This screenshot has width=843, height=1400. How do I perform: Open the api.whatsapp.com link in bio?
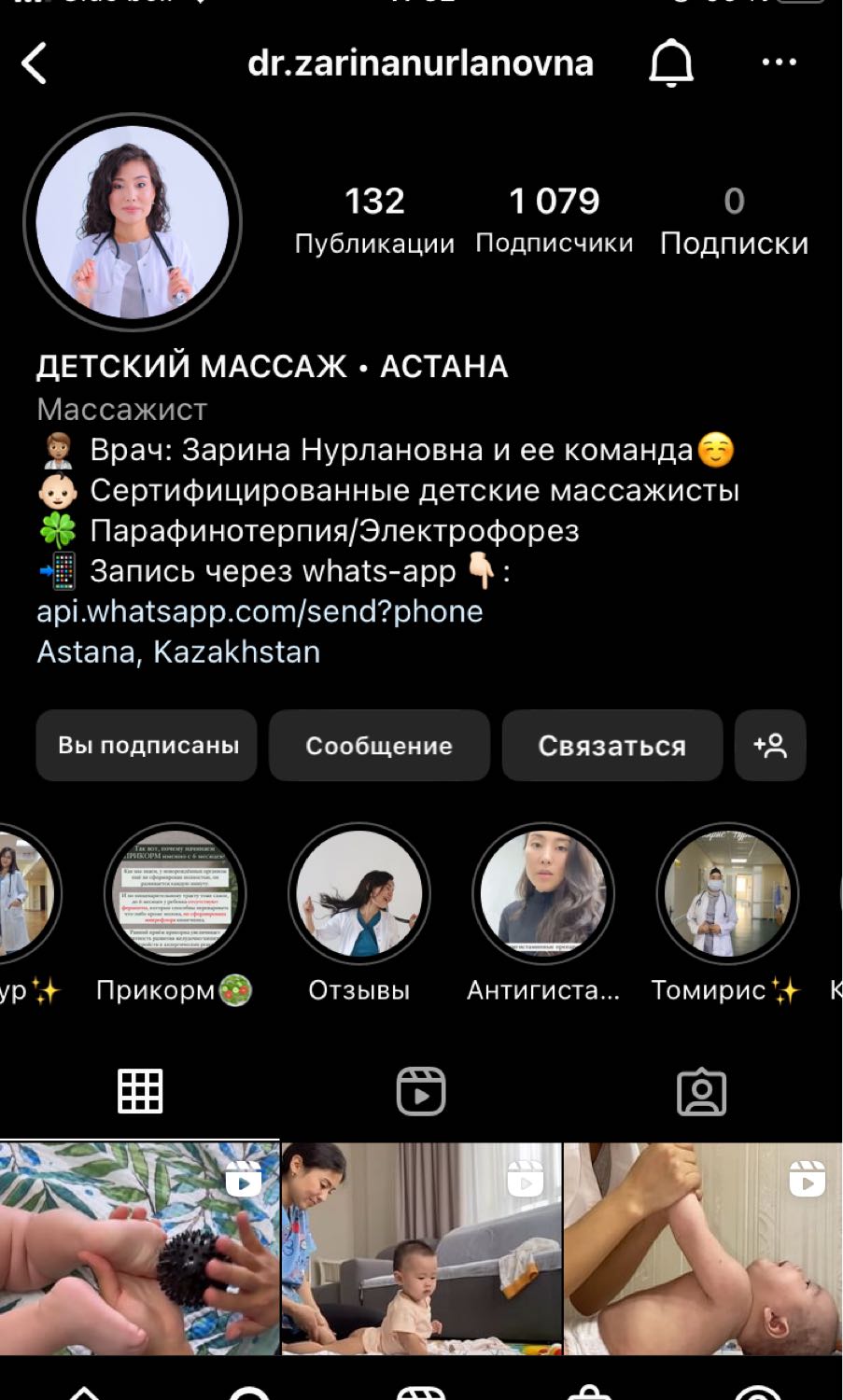[x=260, y=611]
